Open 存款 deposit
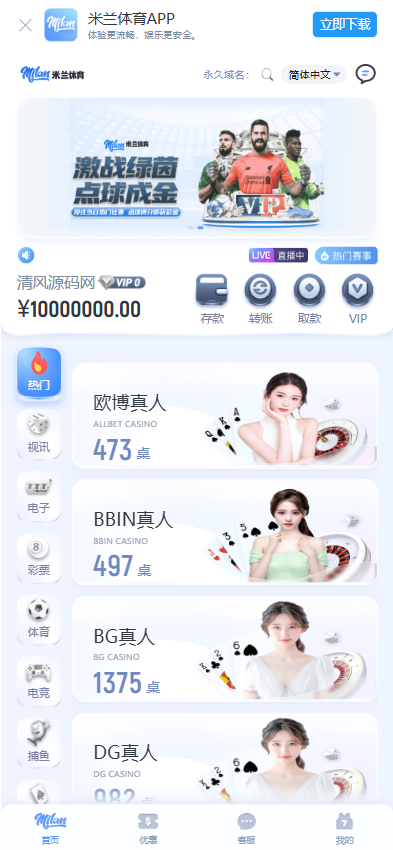Viewport: 393px width, 850px height. (x=212, y=299)
